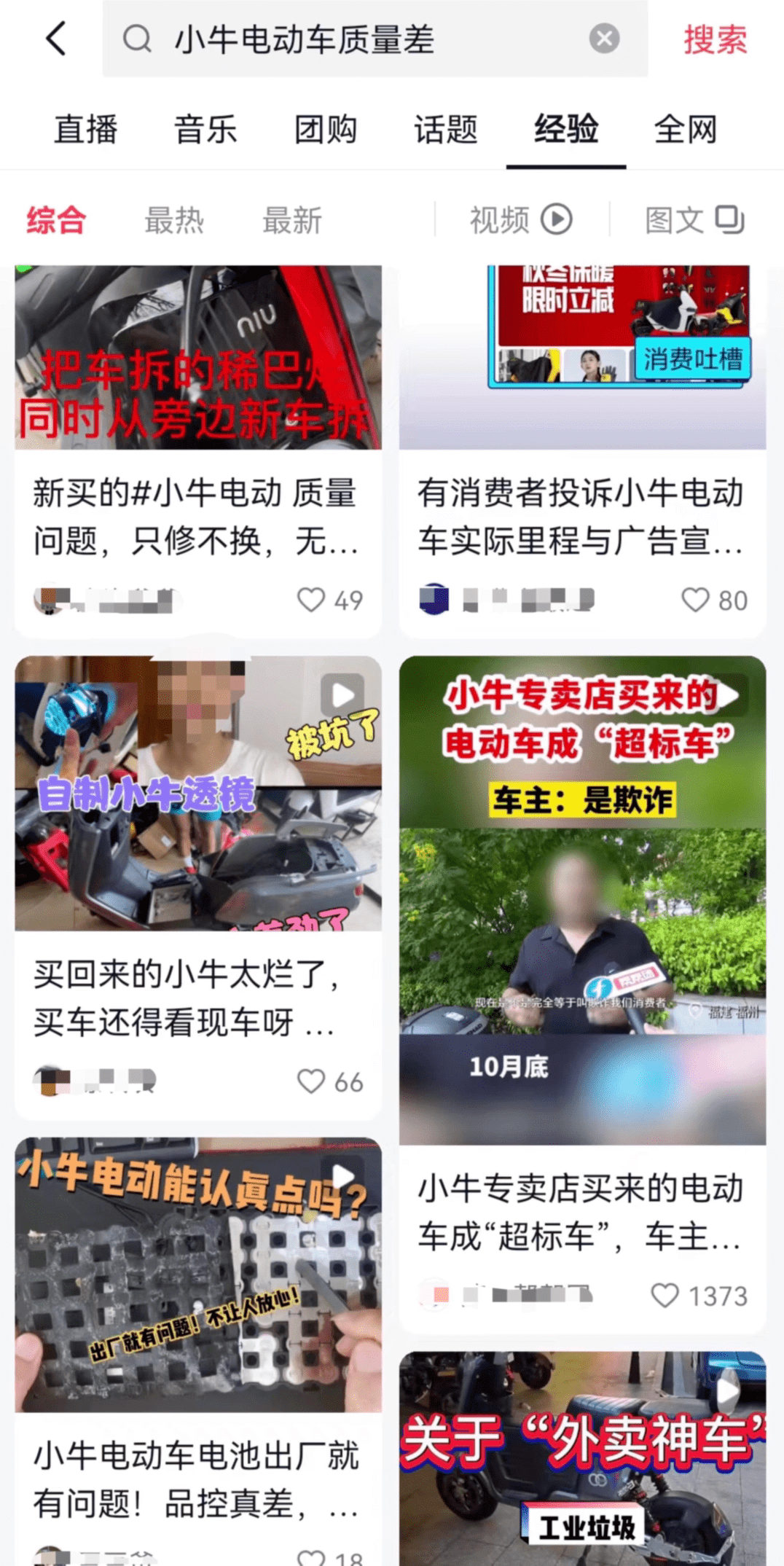Open the video 关于"外卖神车"
Screen dimensions: 784x1566
pyautogui.click(x=582, y=1457)
